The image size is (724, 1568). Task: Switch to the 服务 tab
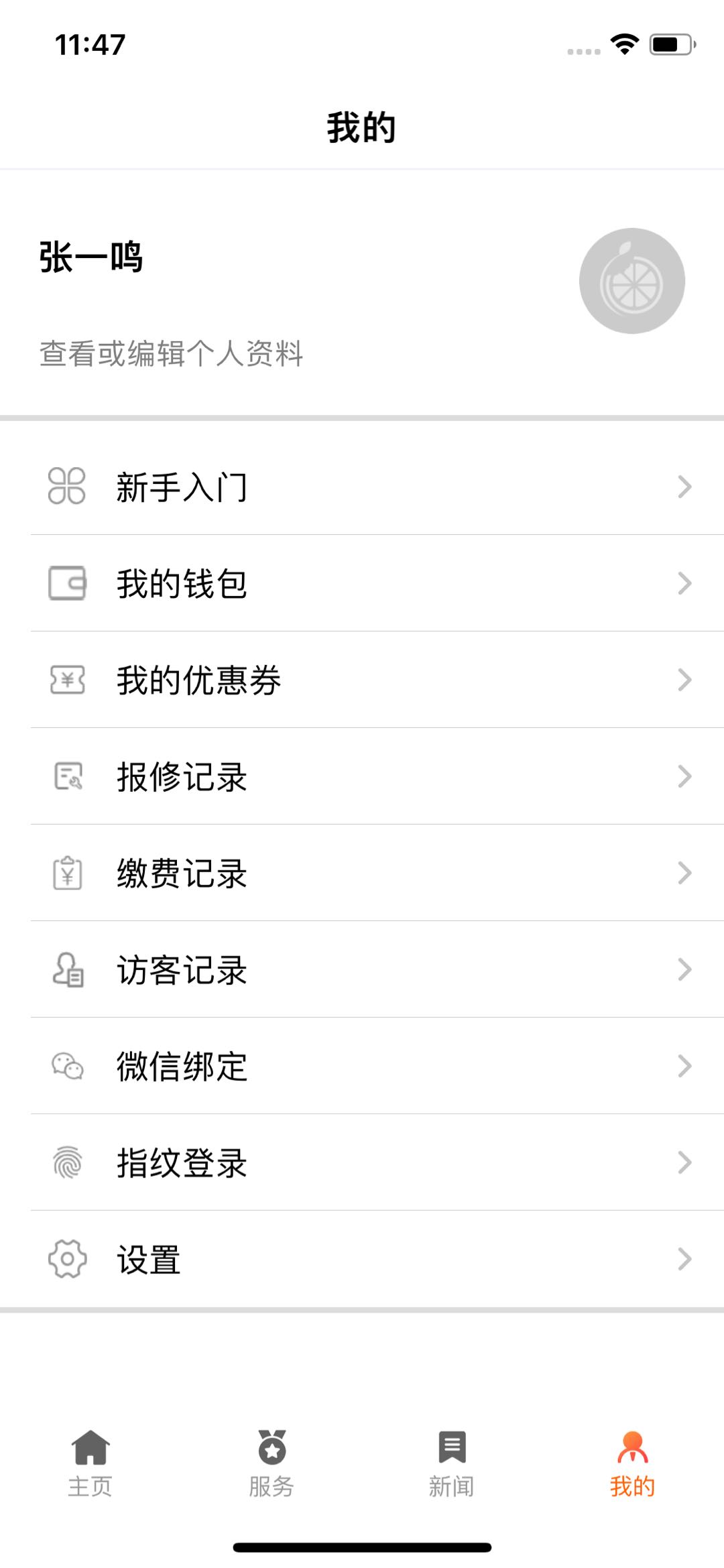(x=271, y=1463)
